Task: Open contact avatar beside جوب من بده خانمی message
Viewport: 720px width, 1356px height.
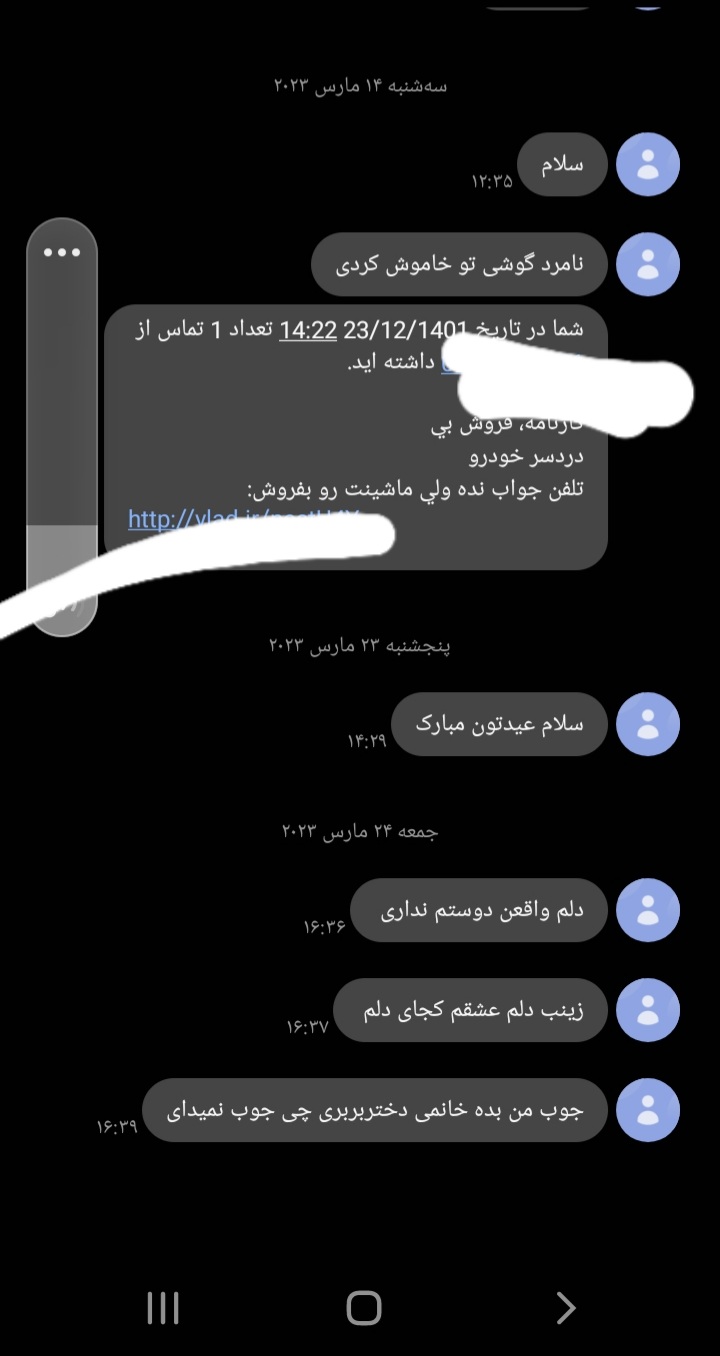Action: click(647, 1109)
